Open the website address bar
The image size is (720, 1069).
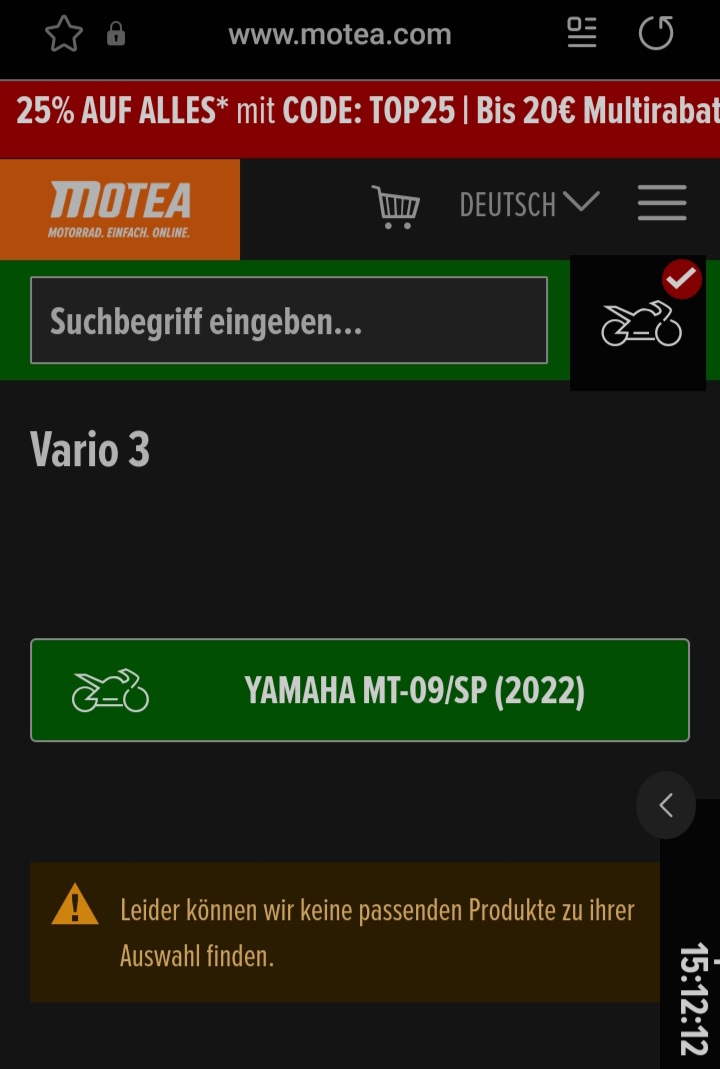[340, 35]
